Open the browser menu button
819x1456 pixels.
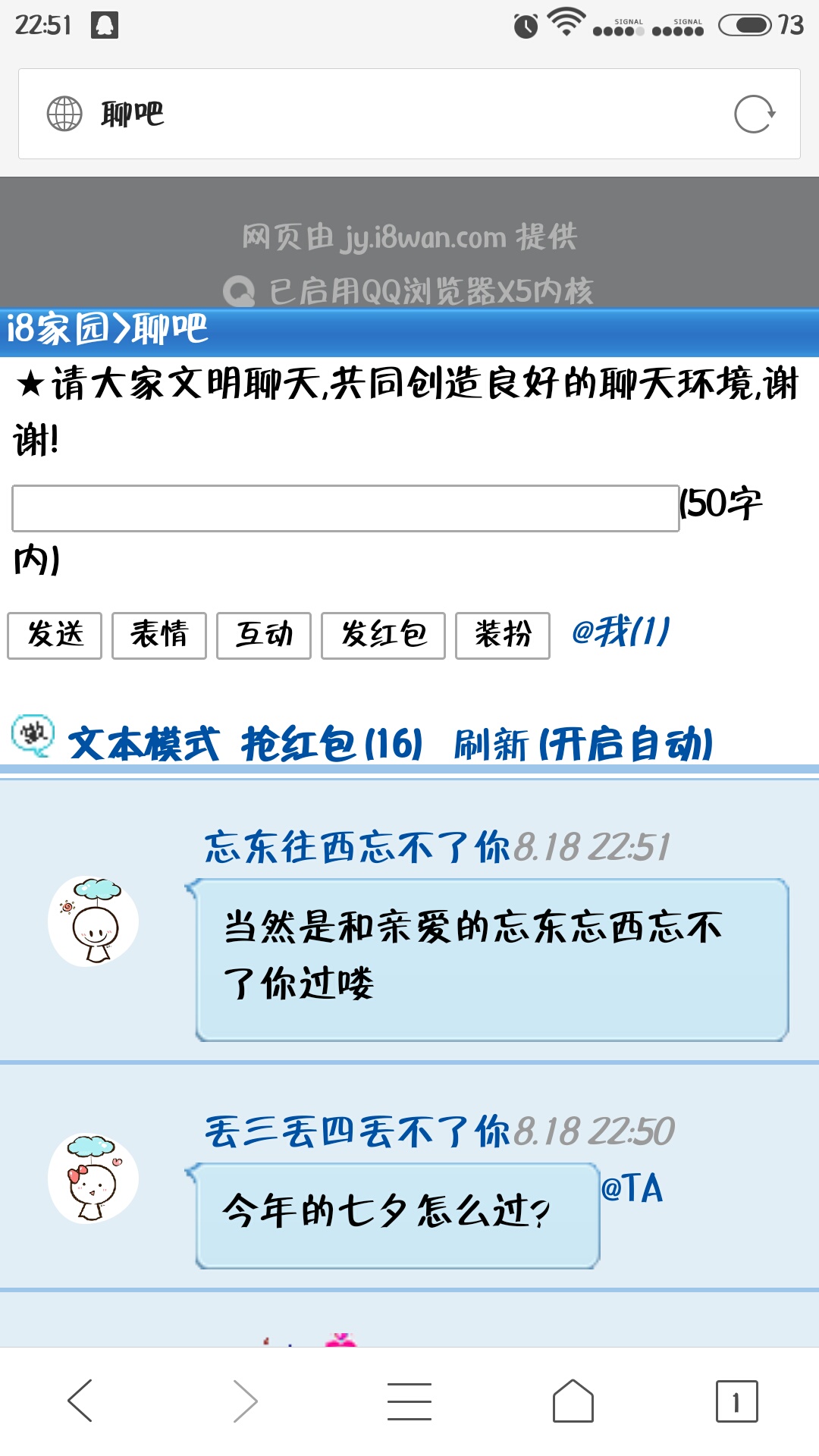[409, 1401]
